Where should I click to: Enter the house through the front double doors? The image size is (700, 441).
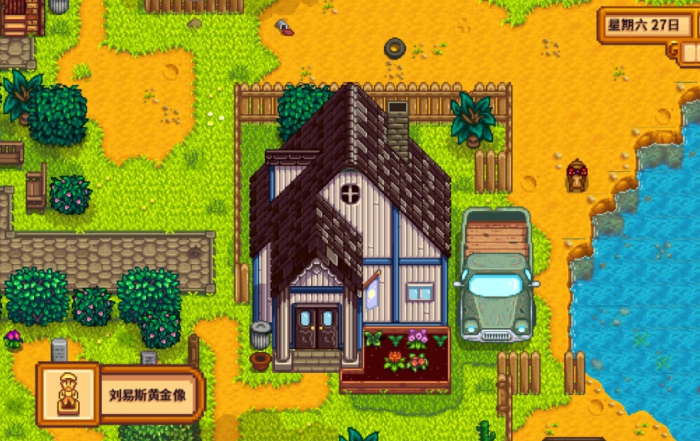tap(316, 327)
